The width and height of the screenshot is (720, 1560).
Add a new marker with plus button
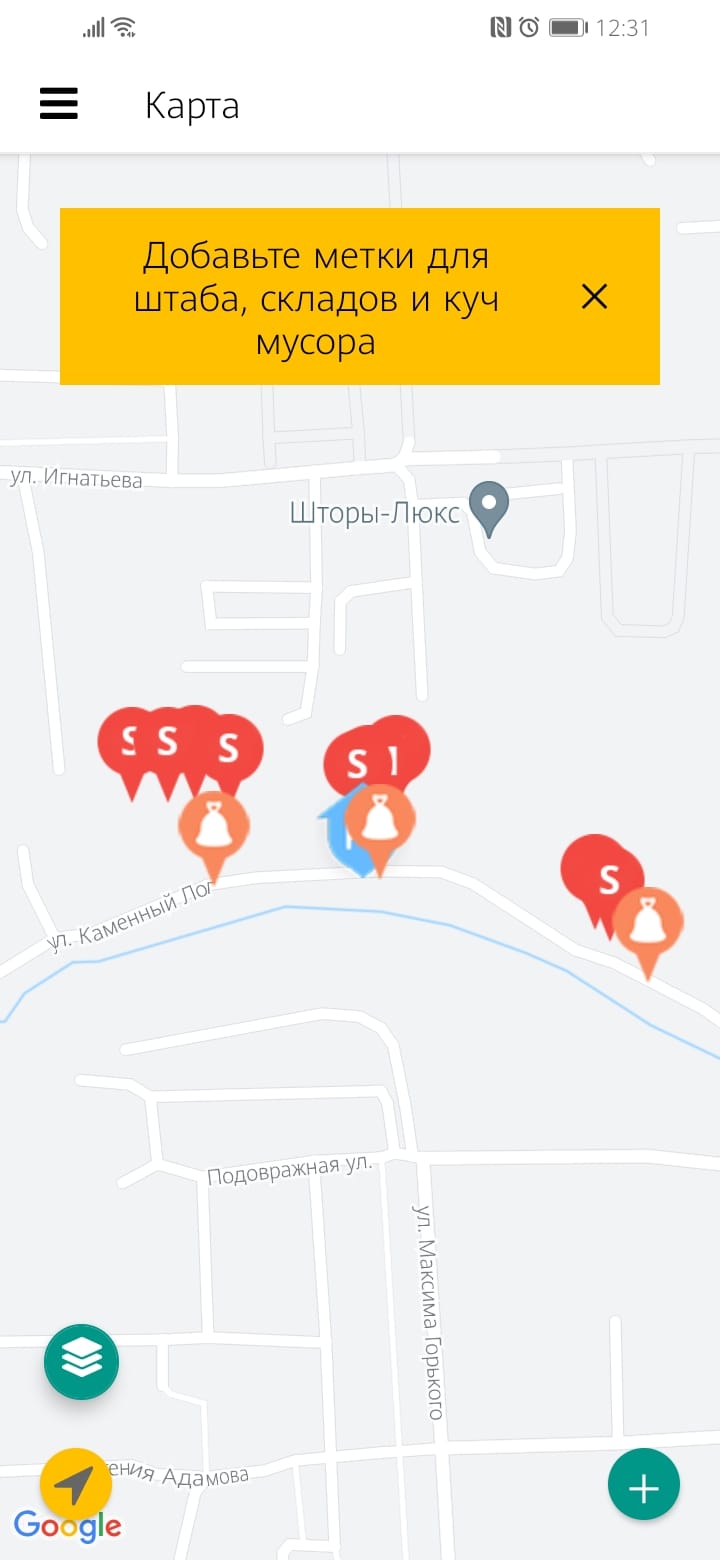[643, 1485]
